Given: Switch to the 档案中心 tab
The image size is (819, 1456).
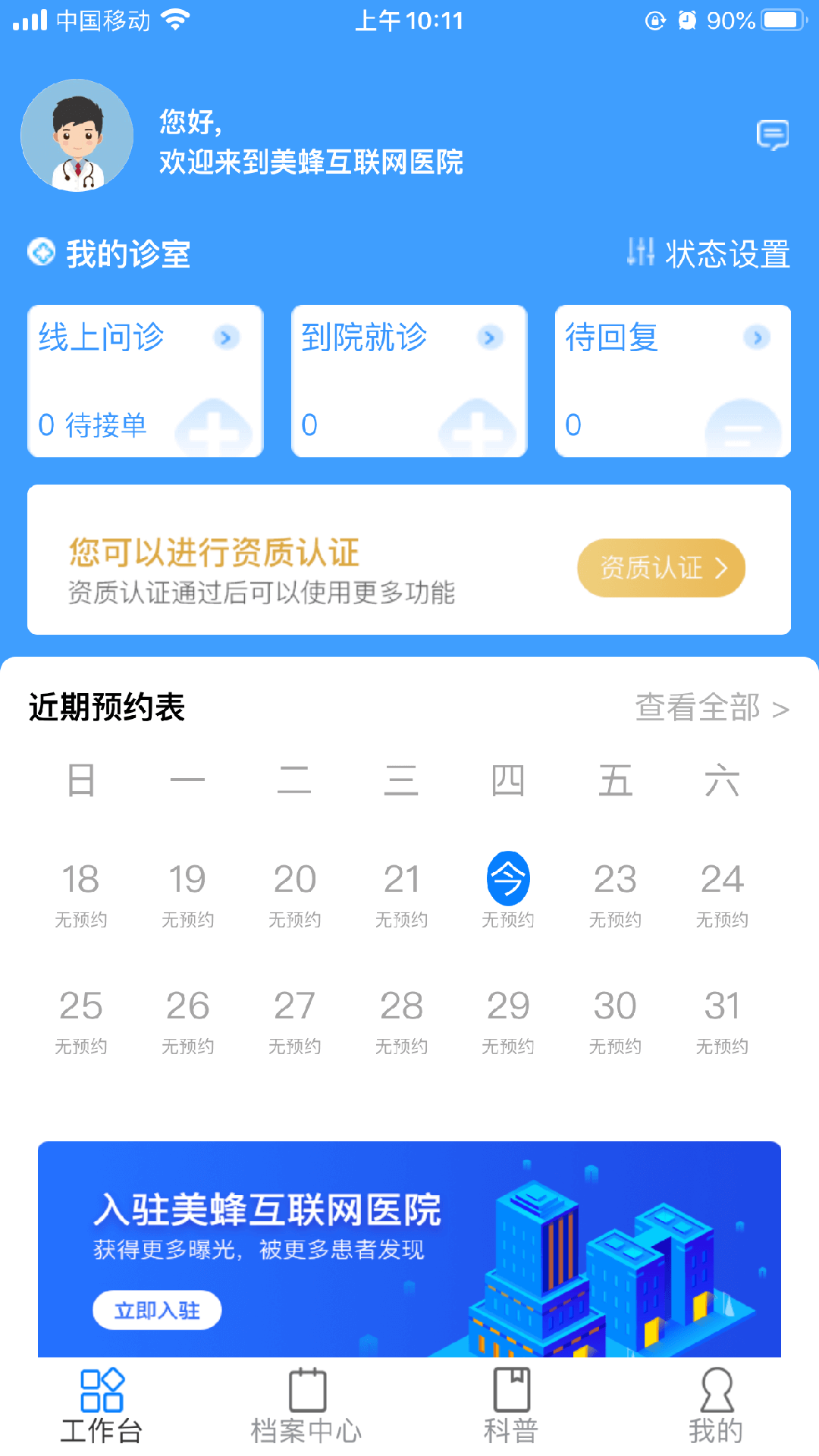Looking at the screenshot, I should 306,1407.
